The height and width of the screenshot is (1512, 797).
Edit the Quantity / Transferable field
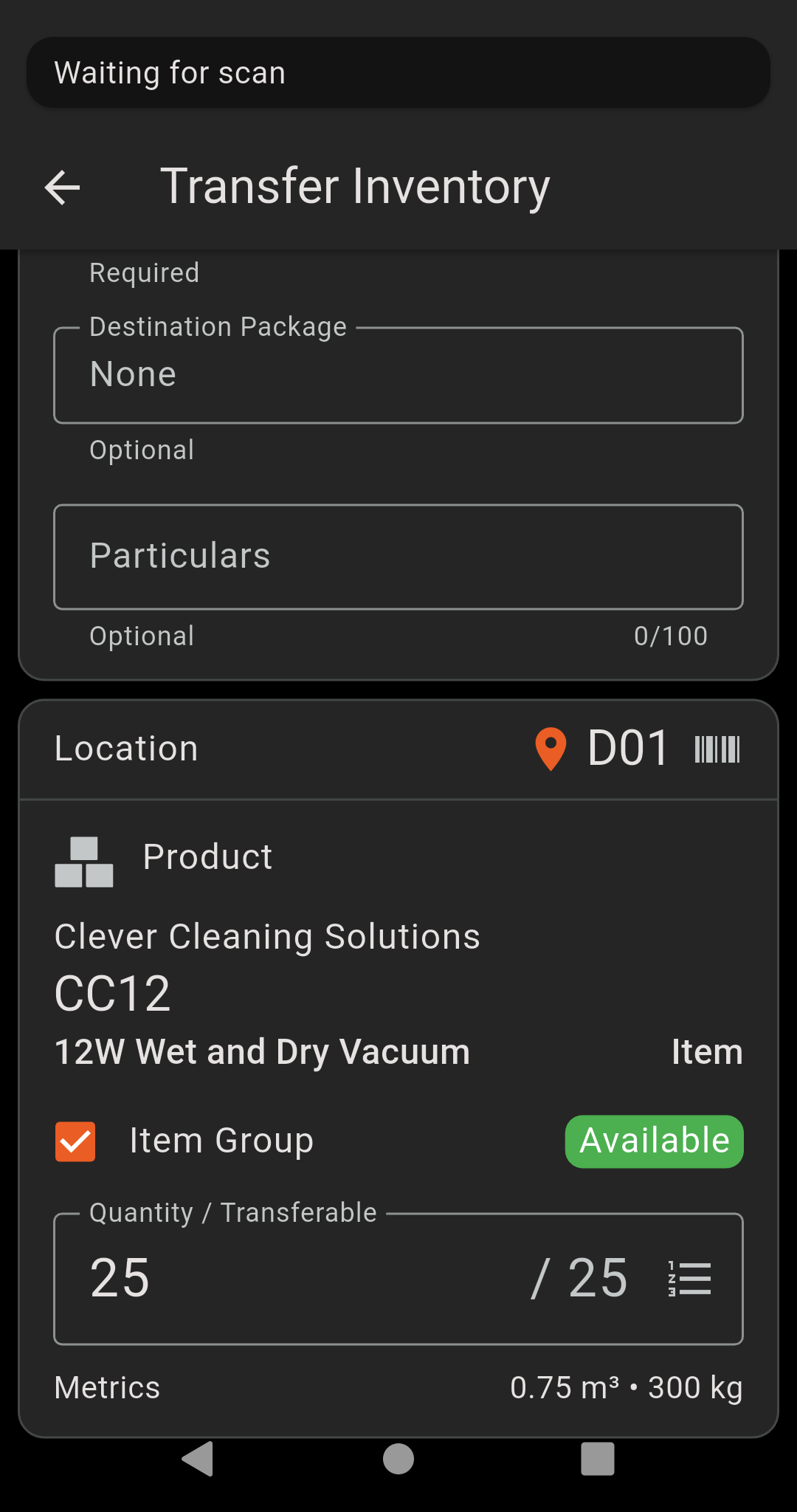tap(295, 1279)
